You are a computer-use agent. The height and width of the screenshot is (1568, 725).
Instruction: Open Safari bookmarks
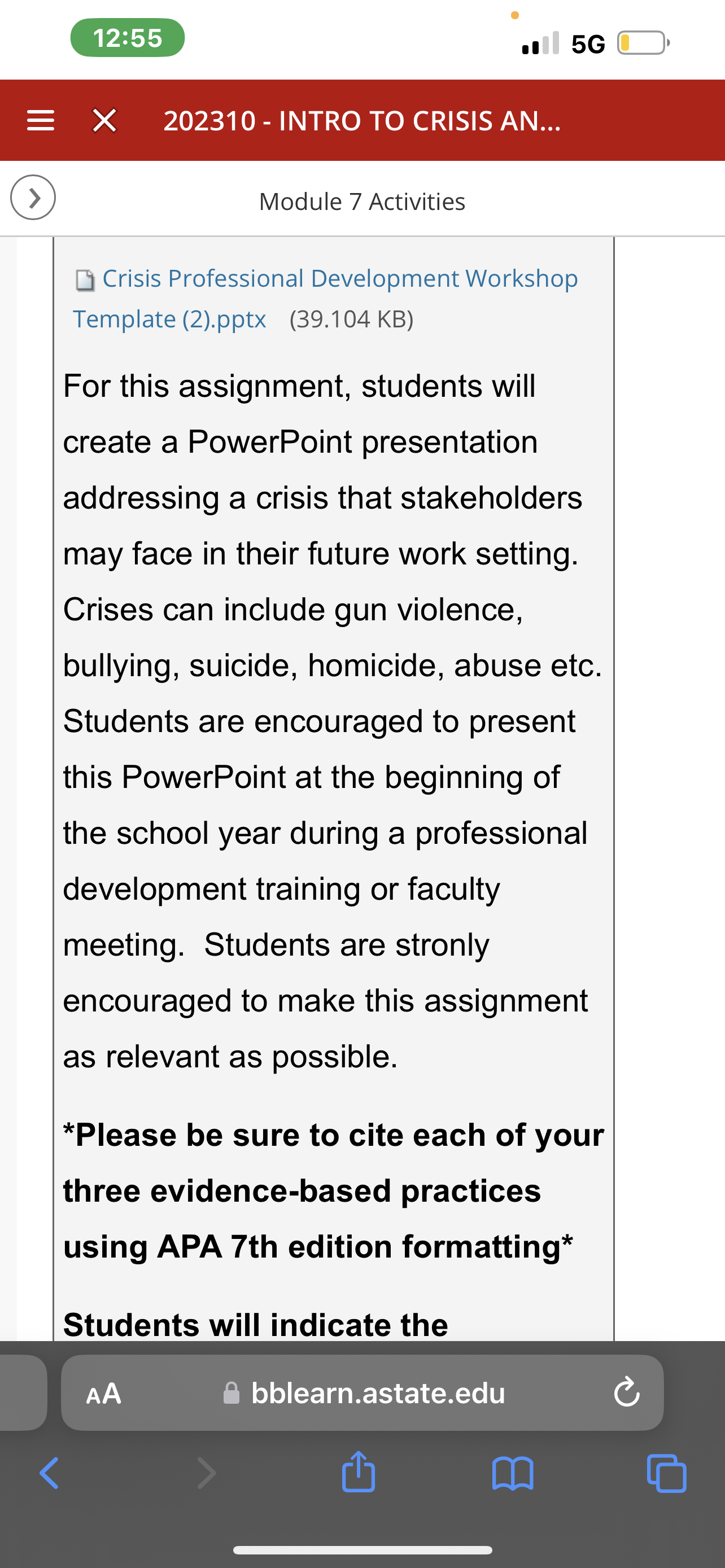coord(513,1474)
